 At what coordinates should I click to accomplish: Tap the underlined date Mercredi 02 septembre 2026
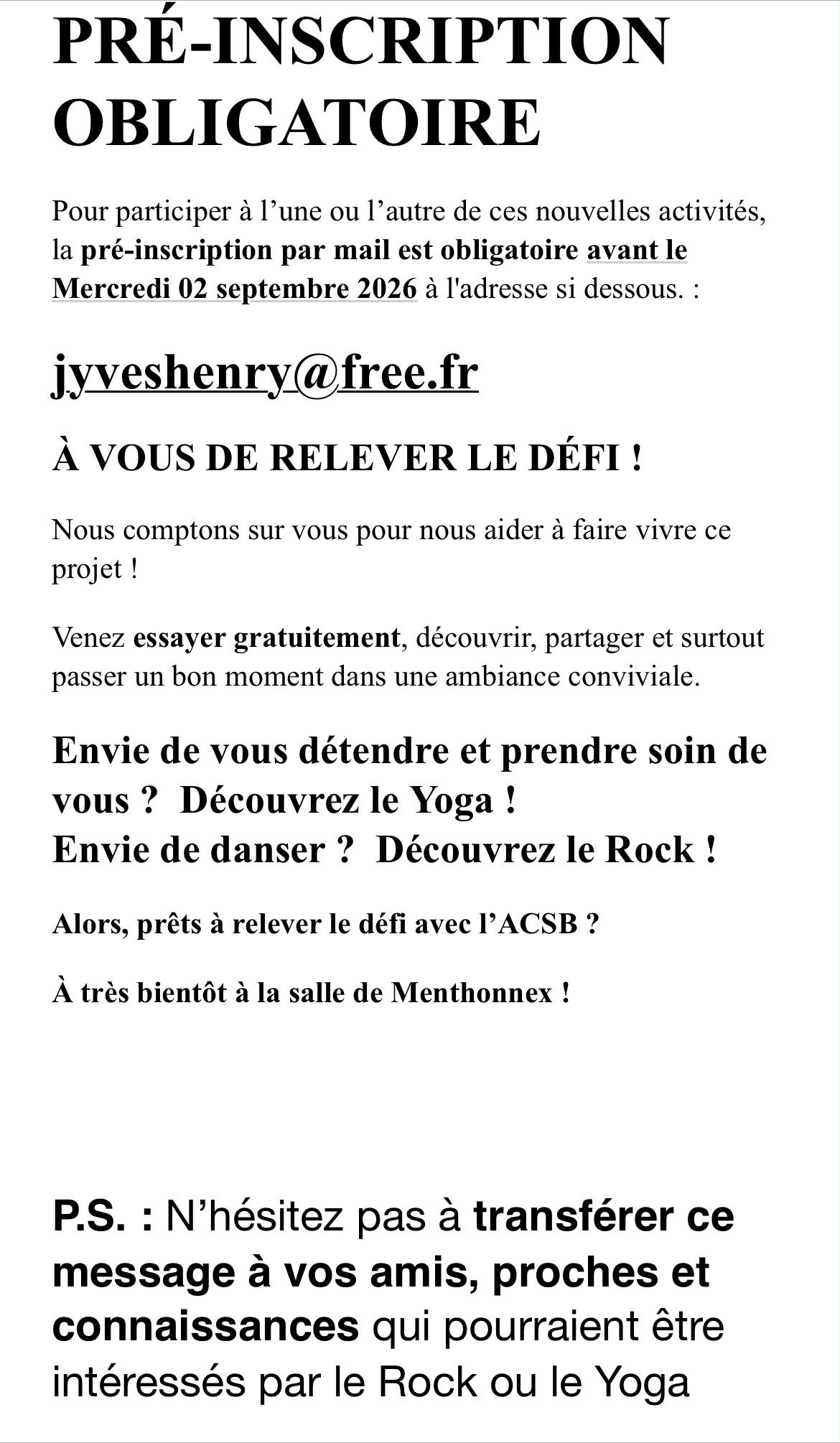point(234,289)
